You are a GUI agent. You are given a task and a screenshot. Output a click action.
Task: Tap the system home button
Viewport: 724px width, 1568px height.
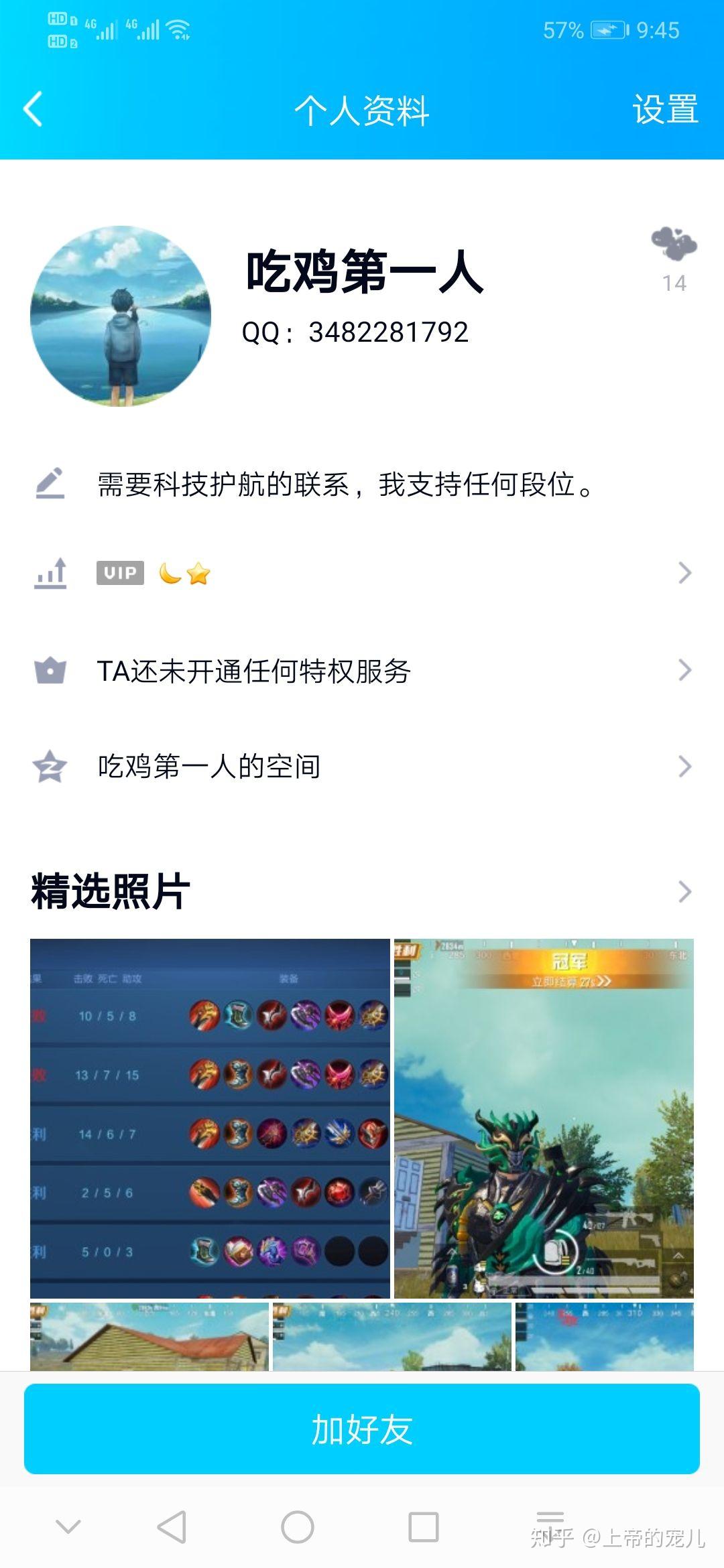(298, 1527)
